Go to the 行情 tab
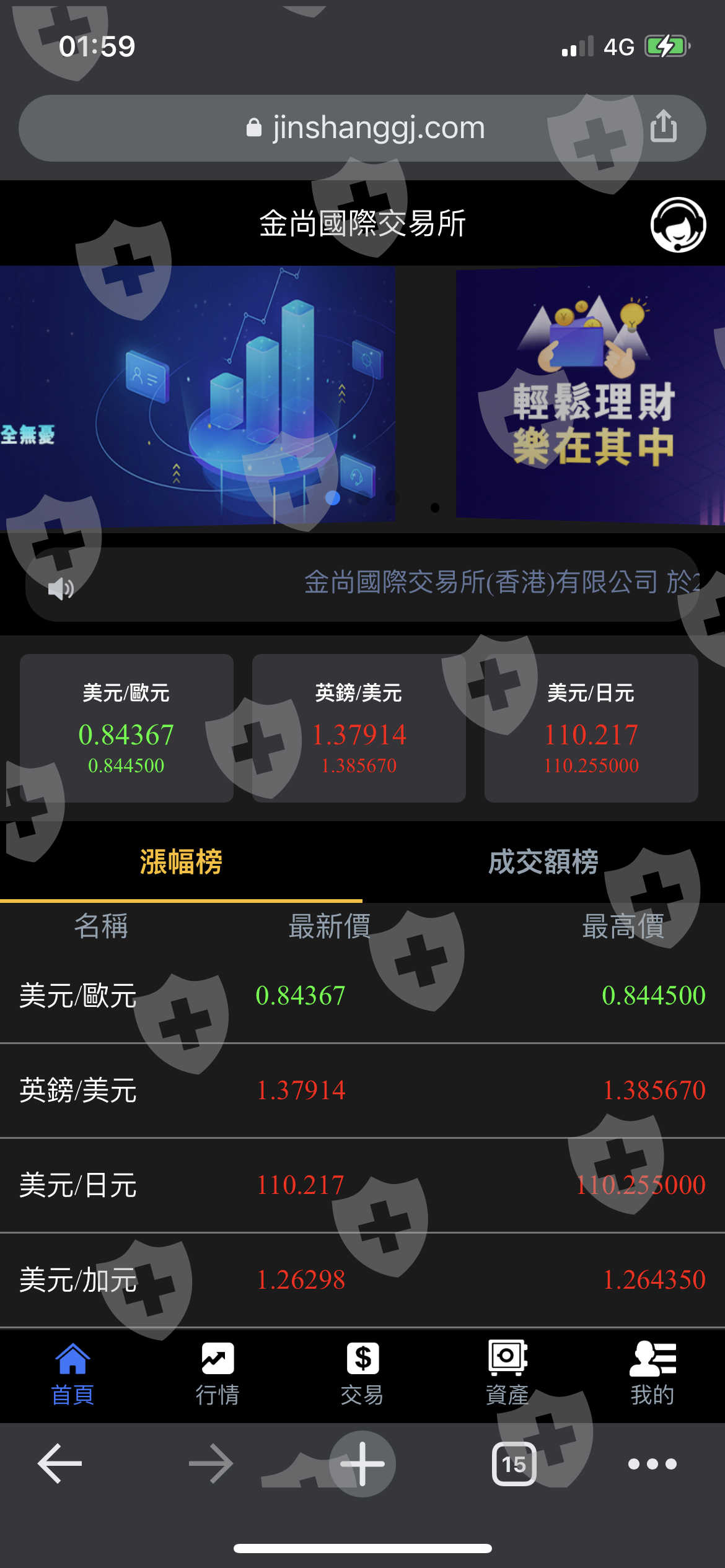The width and height of the screenshot is (725, 1568). [217, 1374]
